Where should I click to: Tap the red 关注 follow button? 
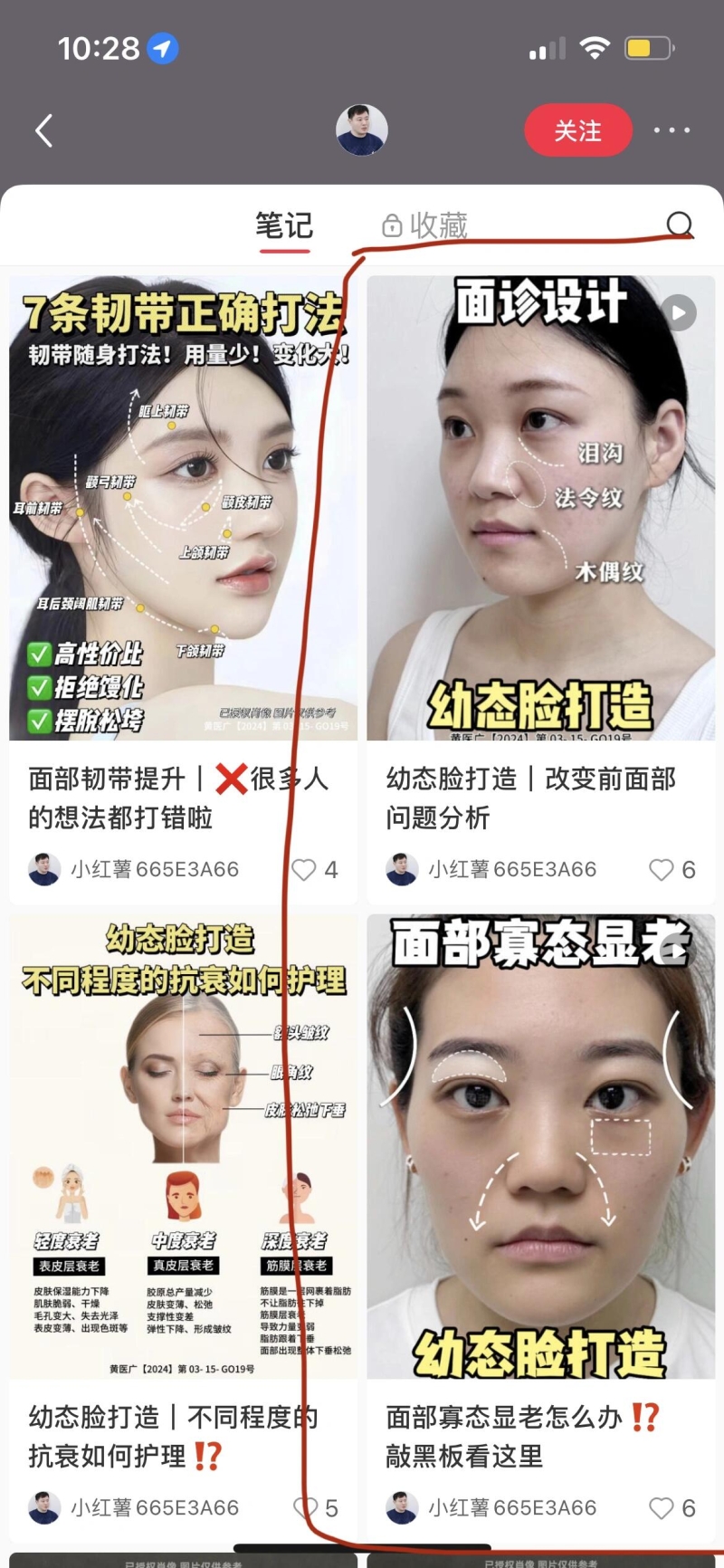point(577,130)
